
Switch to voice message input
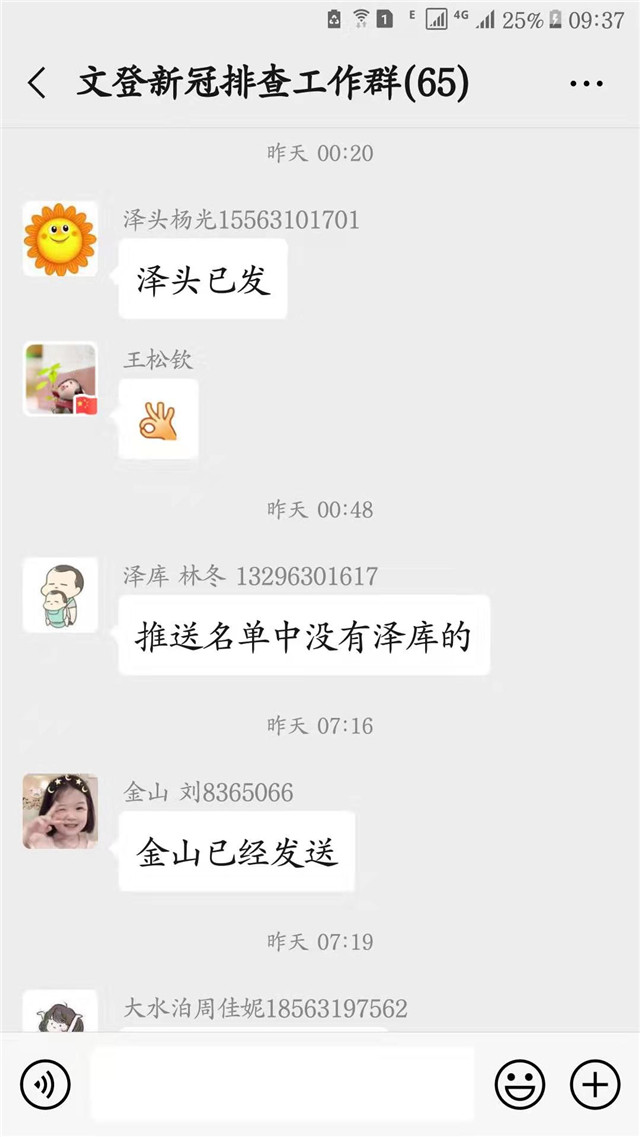(x=45, y=1084)
